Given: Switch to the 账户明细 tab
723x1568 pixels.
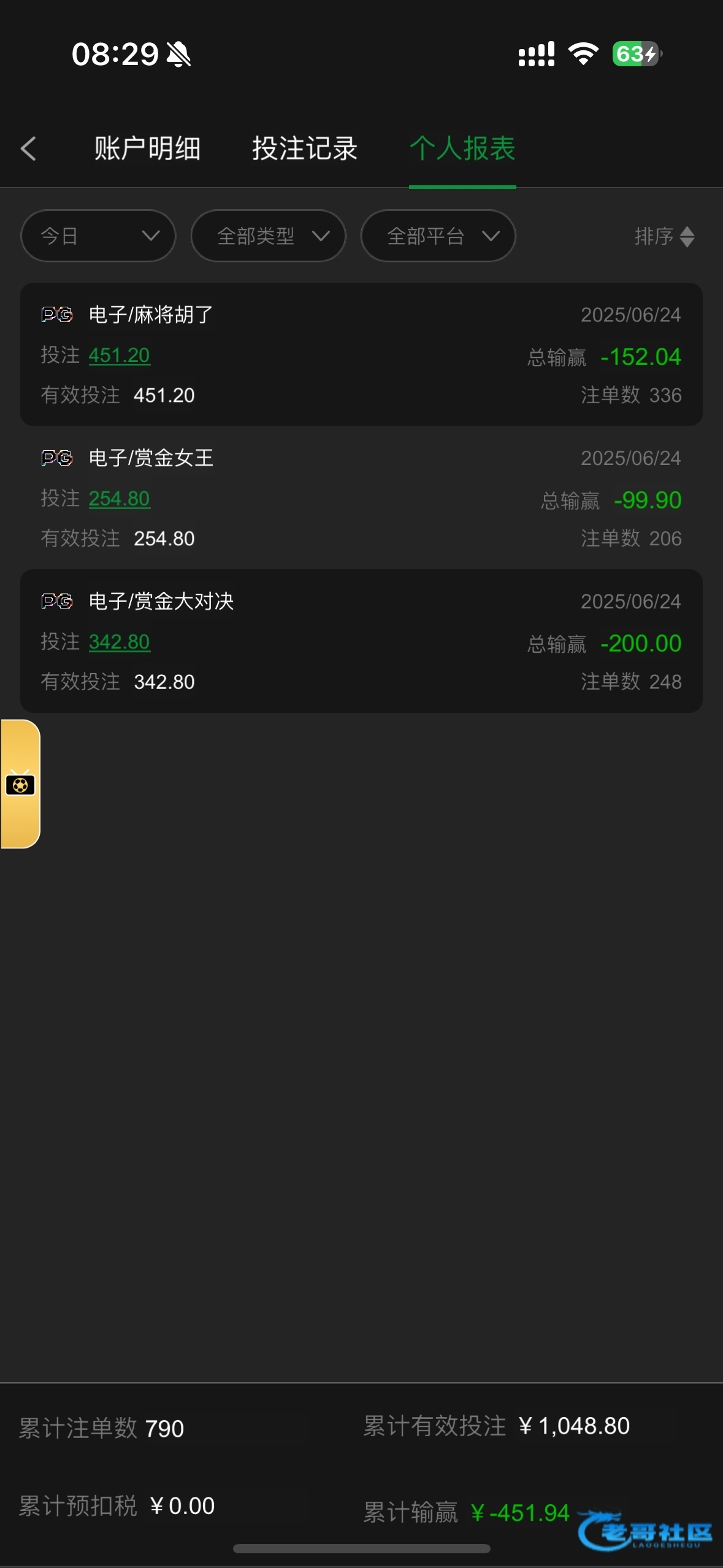Looking at the screenshot, I should click(147, 149).
